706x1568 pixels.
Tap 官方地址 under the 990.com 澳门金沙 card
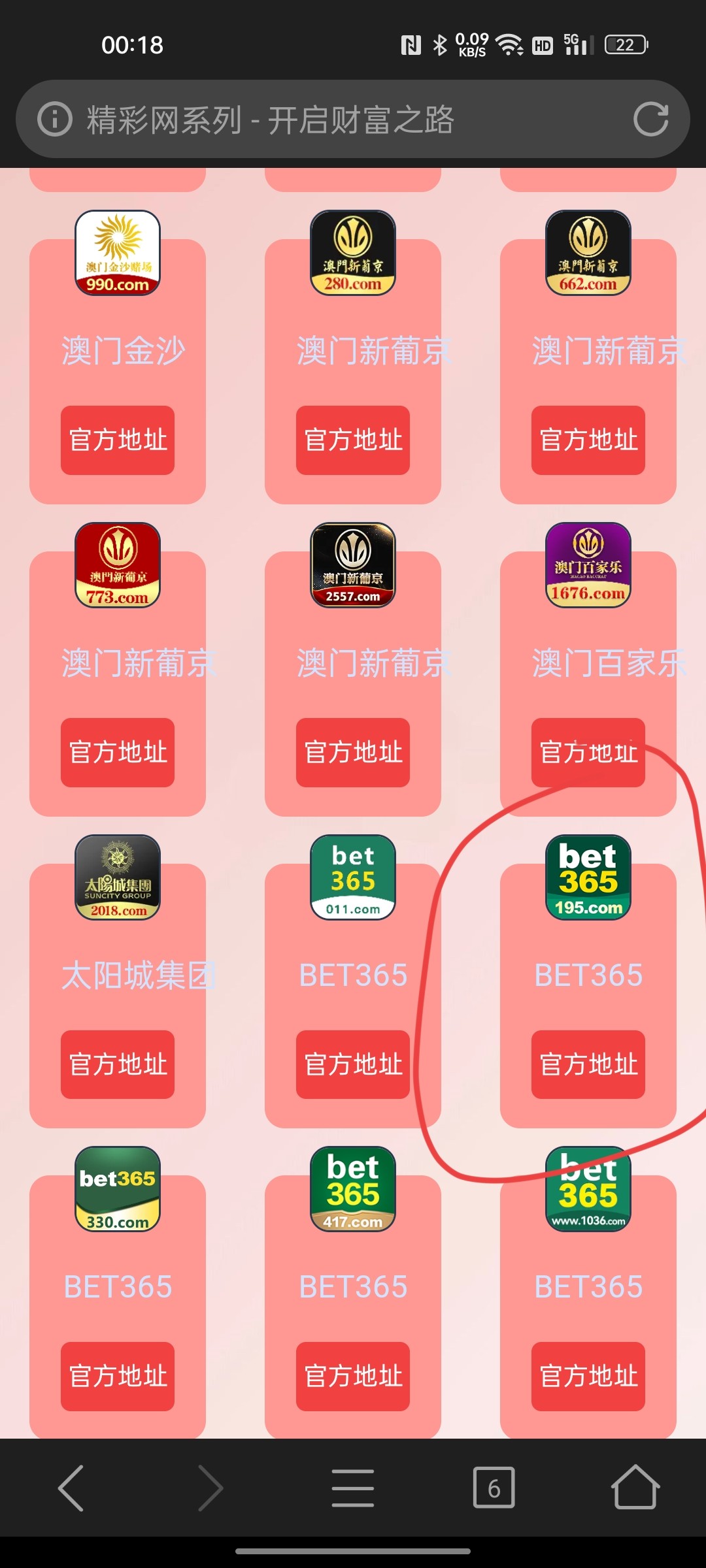click(x=118, y=440)
